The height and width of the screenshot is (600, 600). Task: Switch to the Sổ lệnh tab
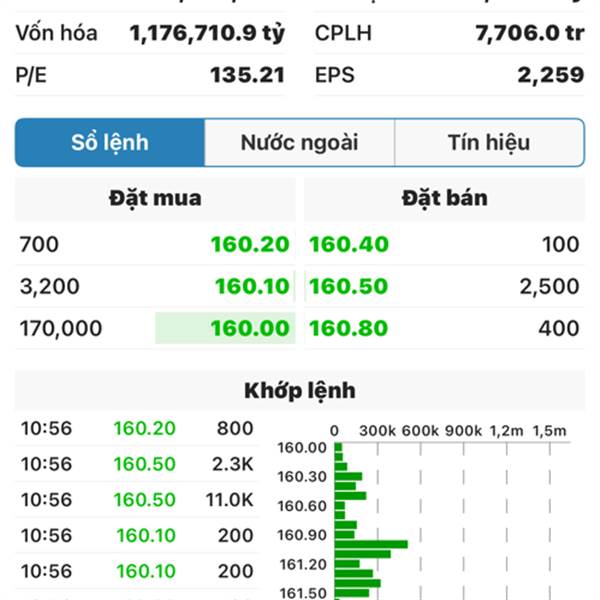coord(110,142)
